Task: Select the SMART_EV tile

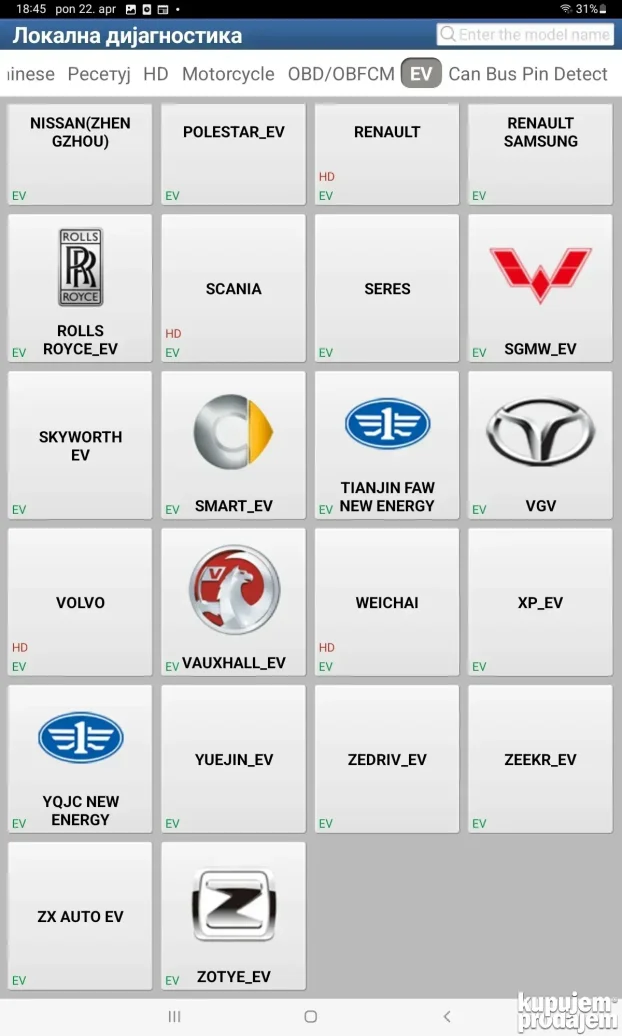Action: pos(233,445)
